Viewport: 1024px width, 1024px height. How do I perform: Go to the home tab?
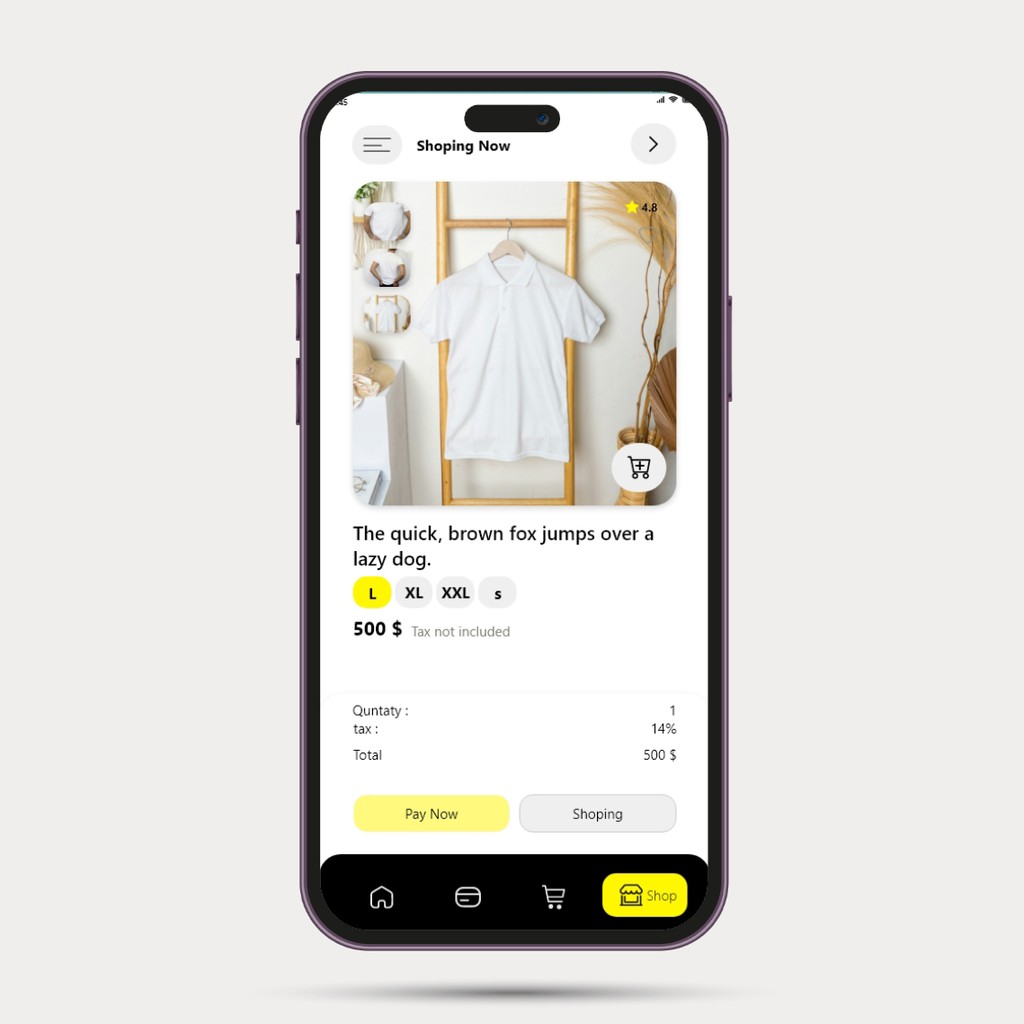tap(382, 897)
